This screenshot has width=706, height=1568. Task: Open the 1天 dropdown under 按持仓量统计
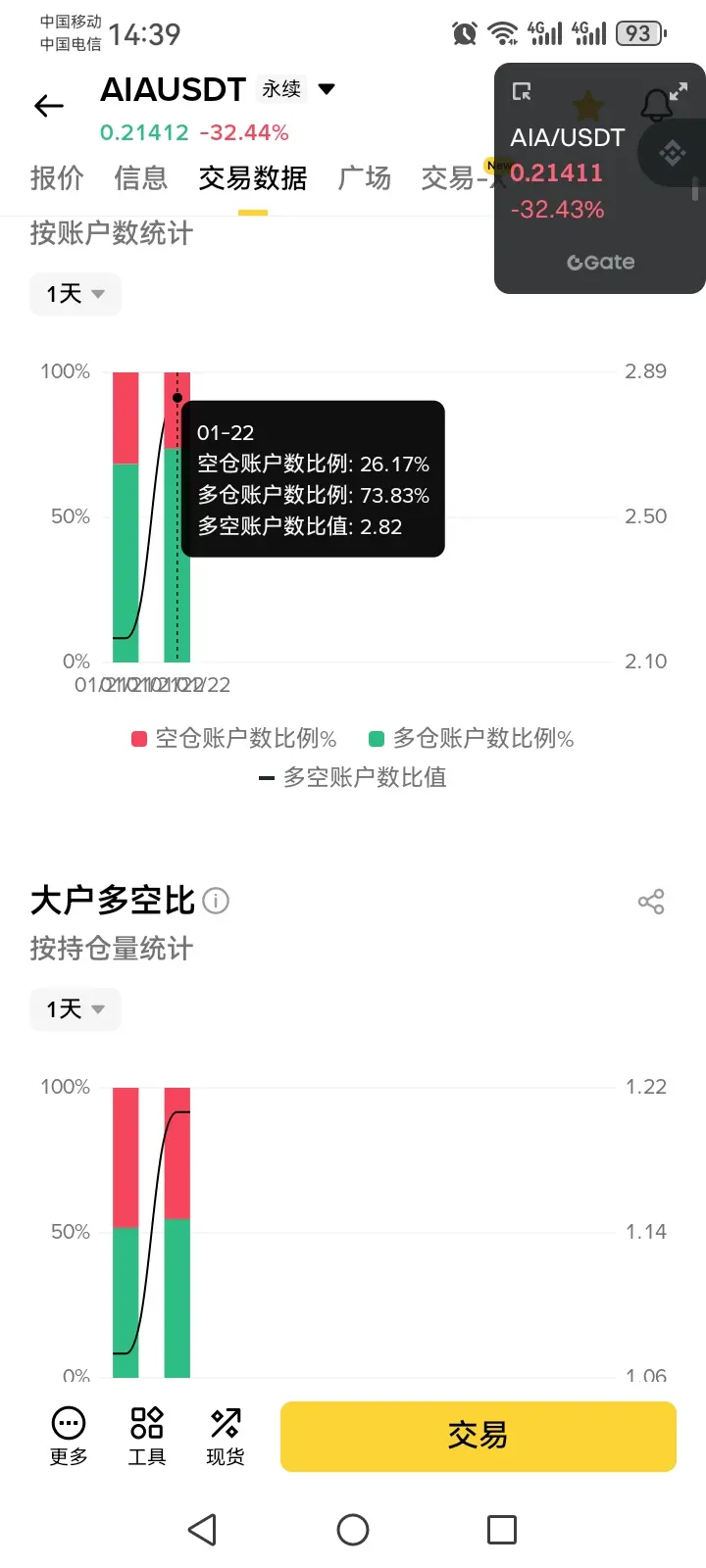(x=76, y=1009)
